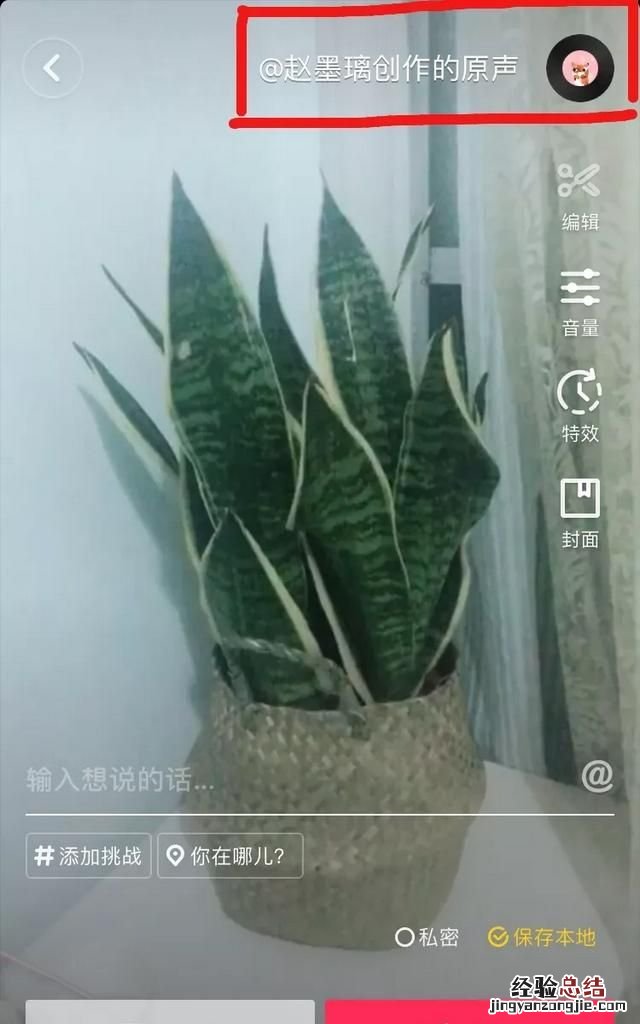Image resolution: width=640 pixels, height=1024 pixels.
Task: Select the 私密 private option
Action: coord(428,937)
